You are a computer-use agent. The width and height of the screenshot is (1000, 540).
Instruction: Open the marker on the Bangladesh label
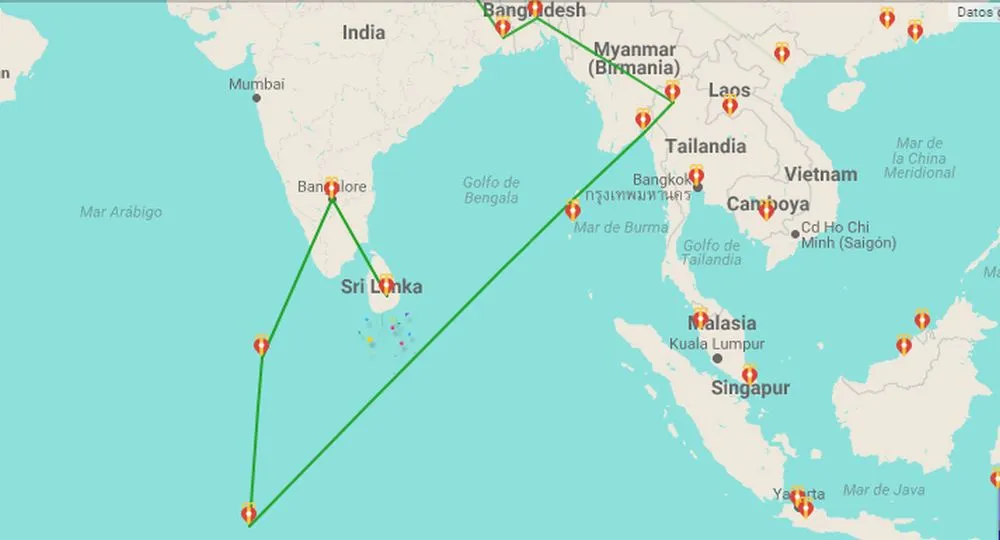point(535,8)
